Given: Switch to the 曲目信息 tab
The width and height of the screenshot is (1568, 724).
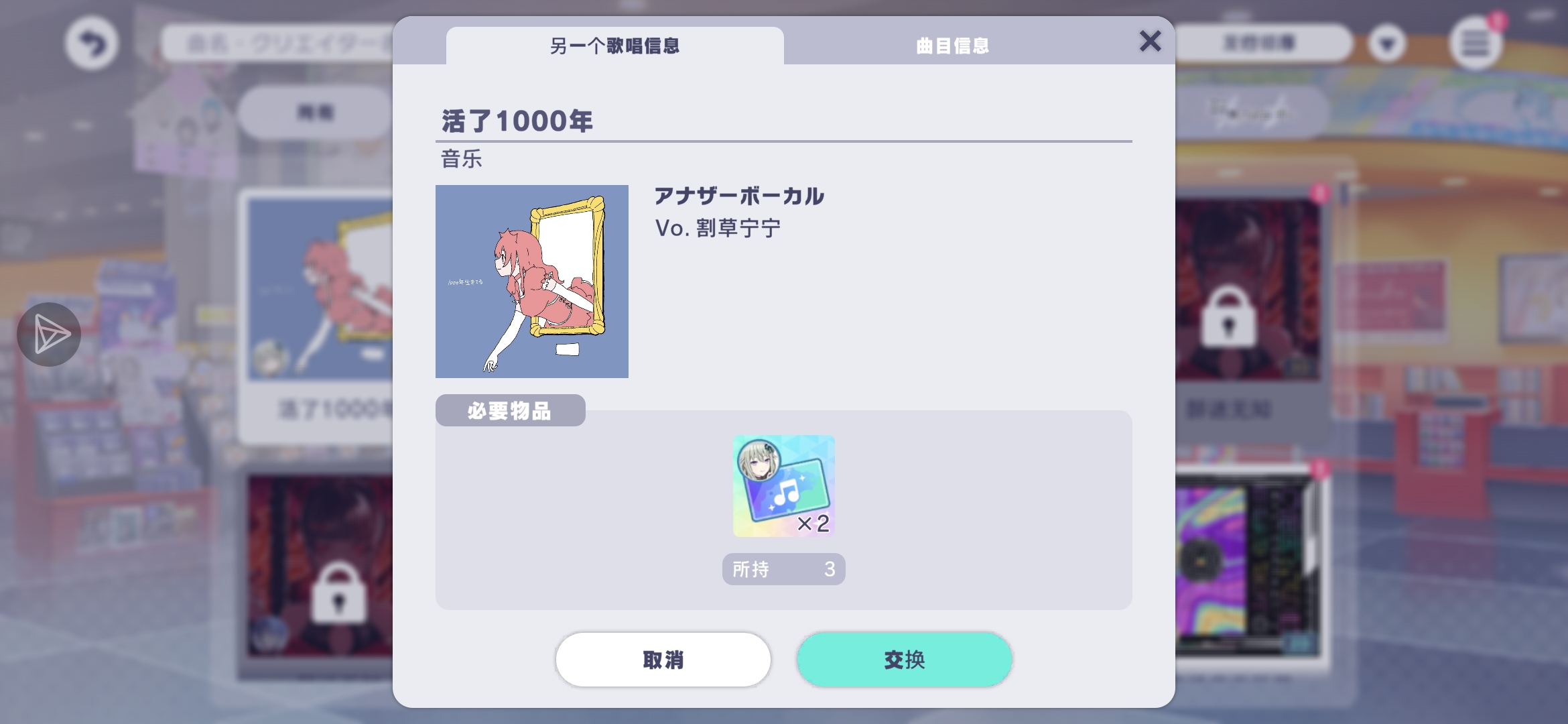Looking at the screenshot, I should (x=952, y=46).
